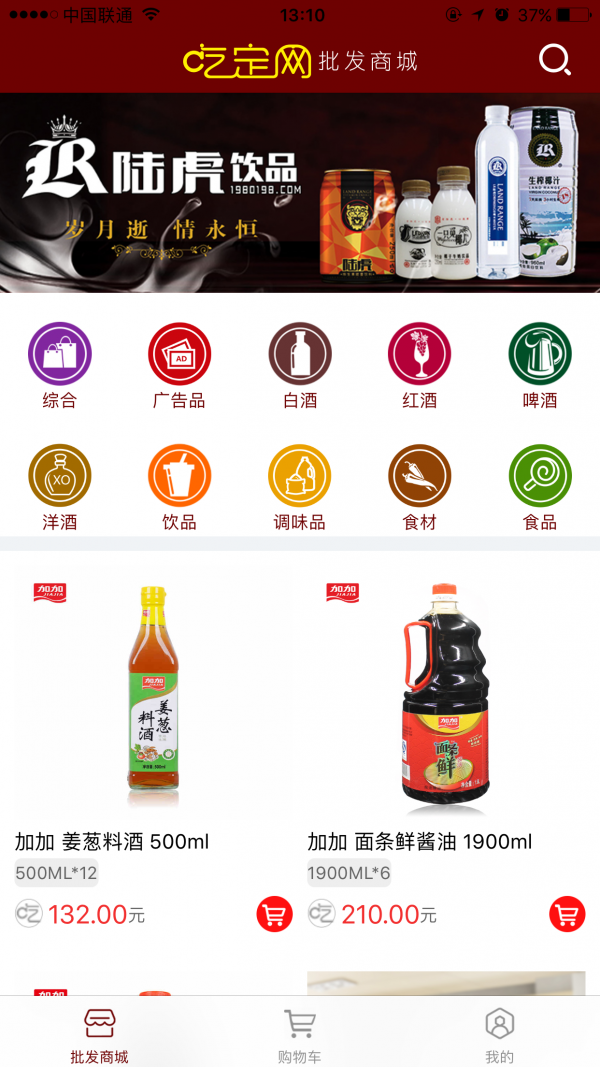View the 加加 面条鲜酱油 1900ml product

445,700
